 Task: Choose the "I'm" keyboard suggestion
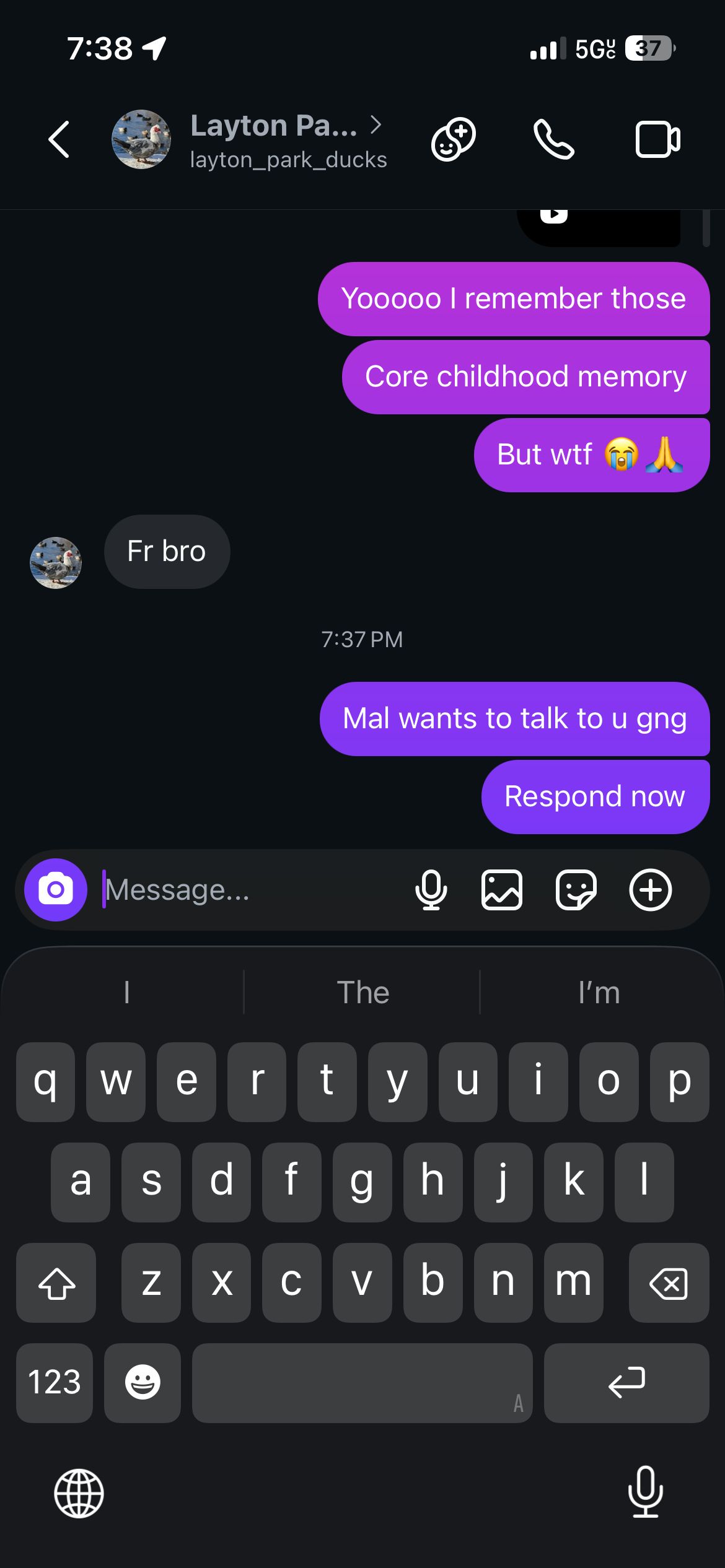599,993
